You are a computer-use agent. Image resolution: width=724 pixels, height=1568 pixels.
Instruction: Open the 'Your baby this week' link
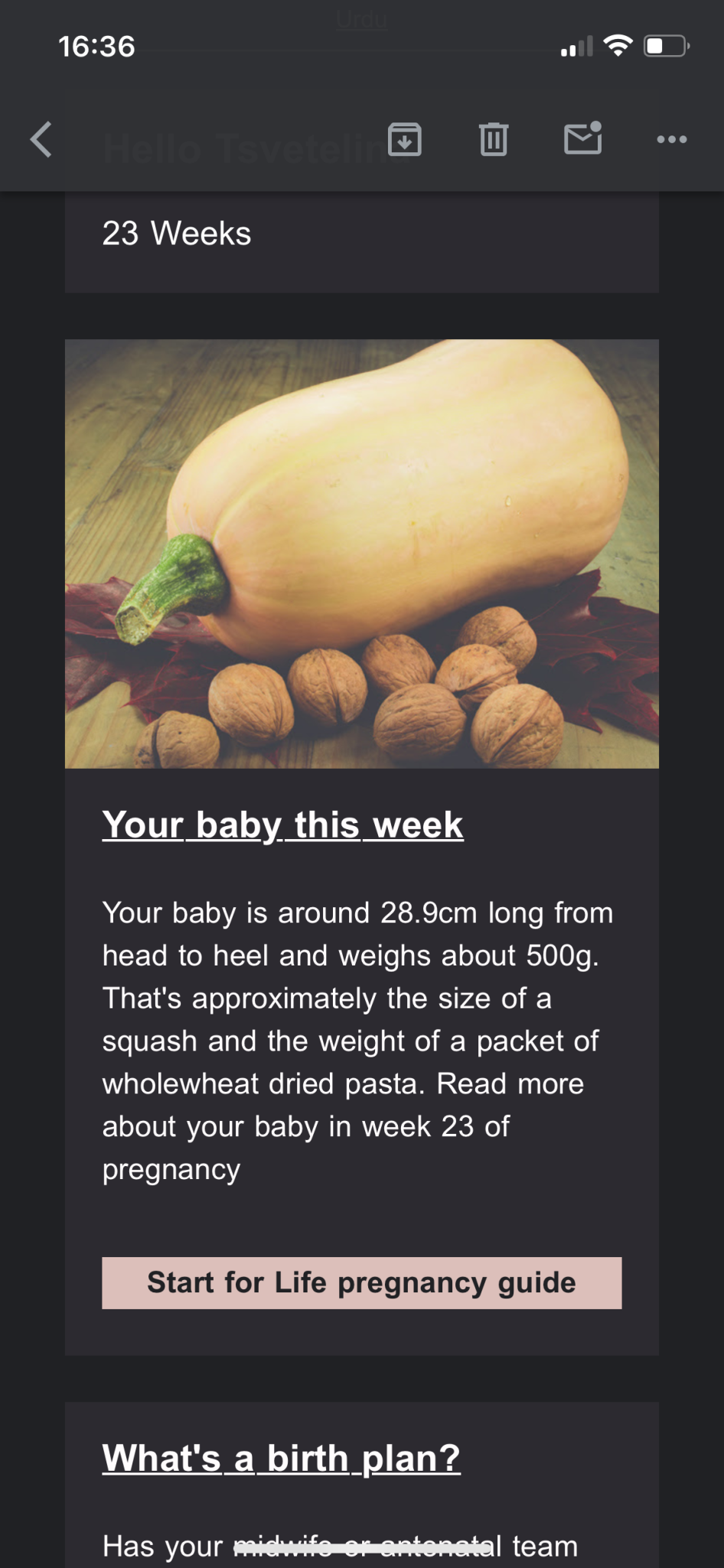click(x=282, y=825)
